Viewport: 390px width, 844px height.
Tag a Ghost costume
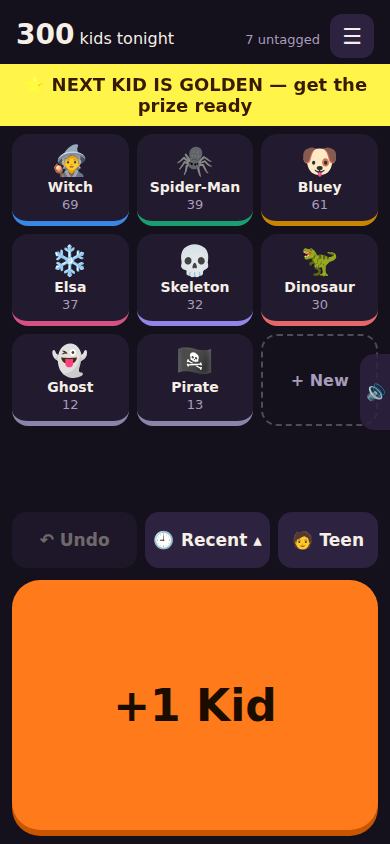point(70,380)
